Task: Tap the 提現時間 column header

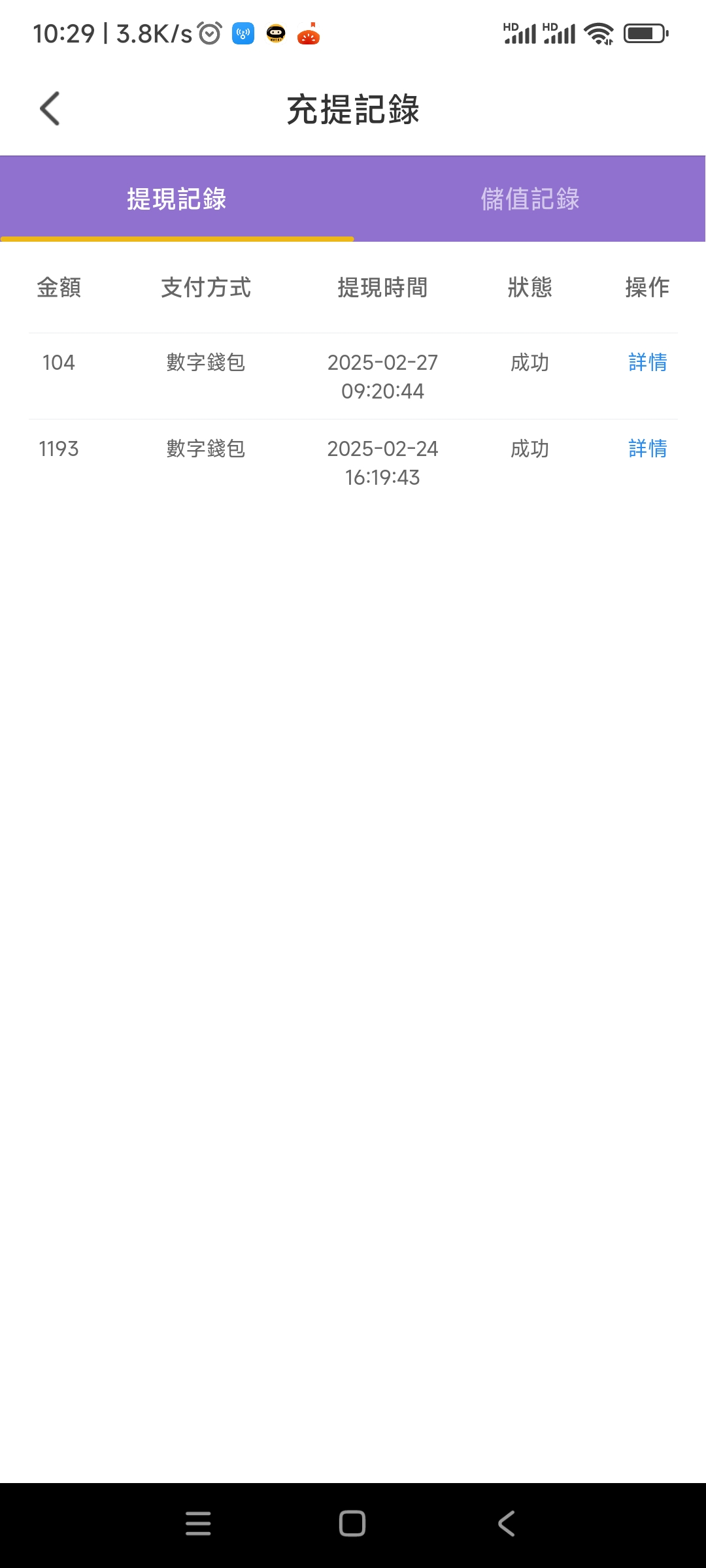Action: click(383, 288)
